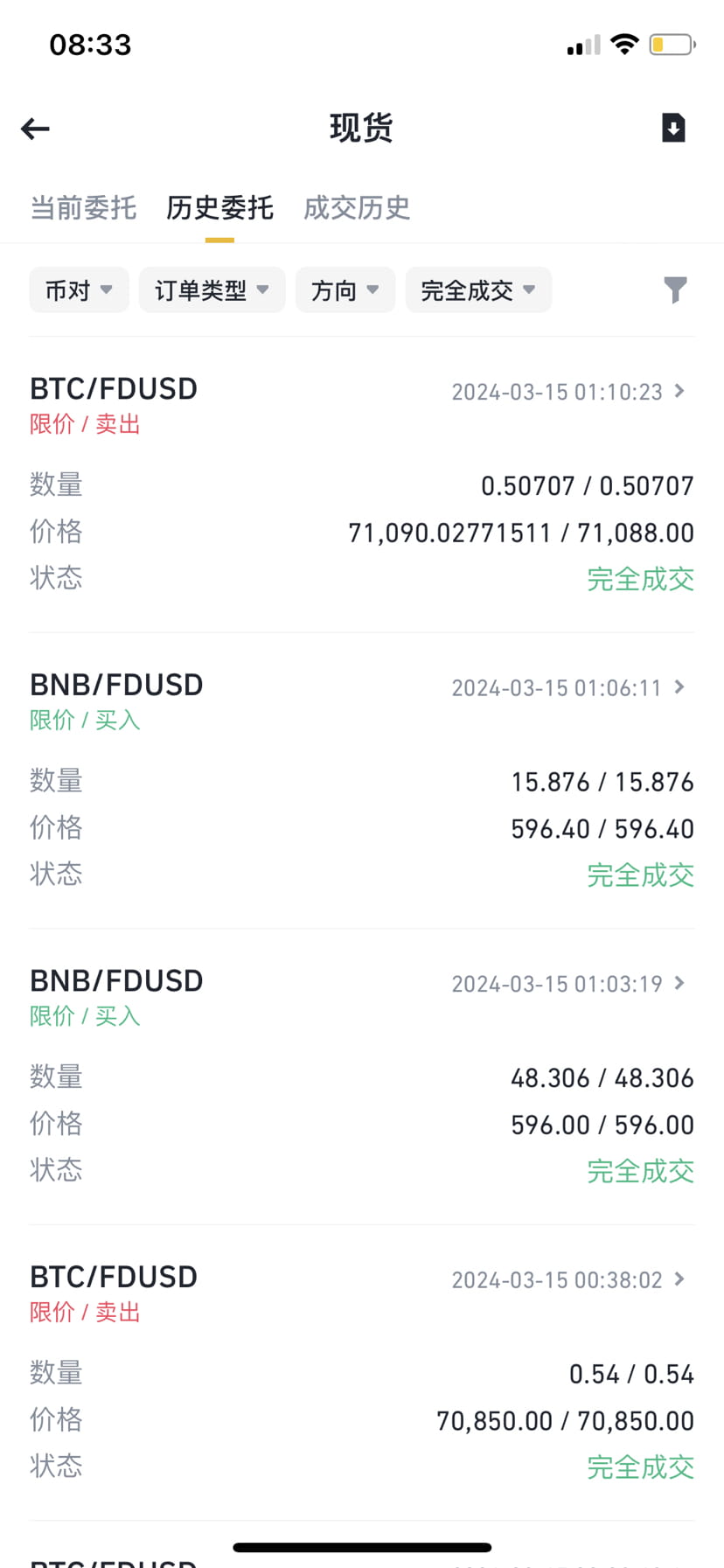Switch to the 成交历史 tab
Image resolution: width=724 pixels, height=1568 pixels.
356,208
